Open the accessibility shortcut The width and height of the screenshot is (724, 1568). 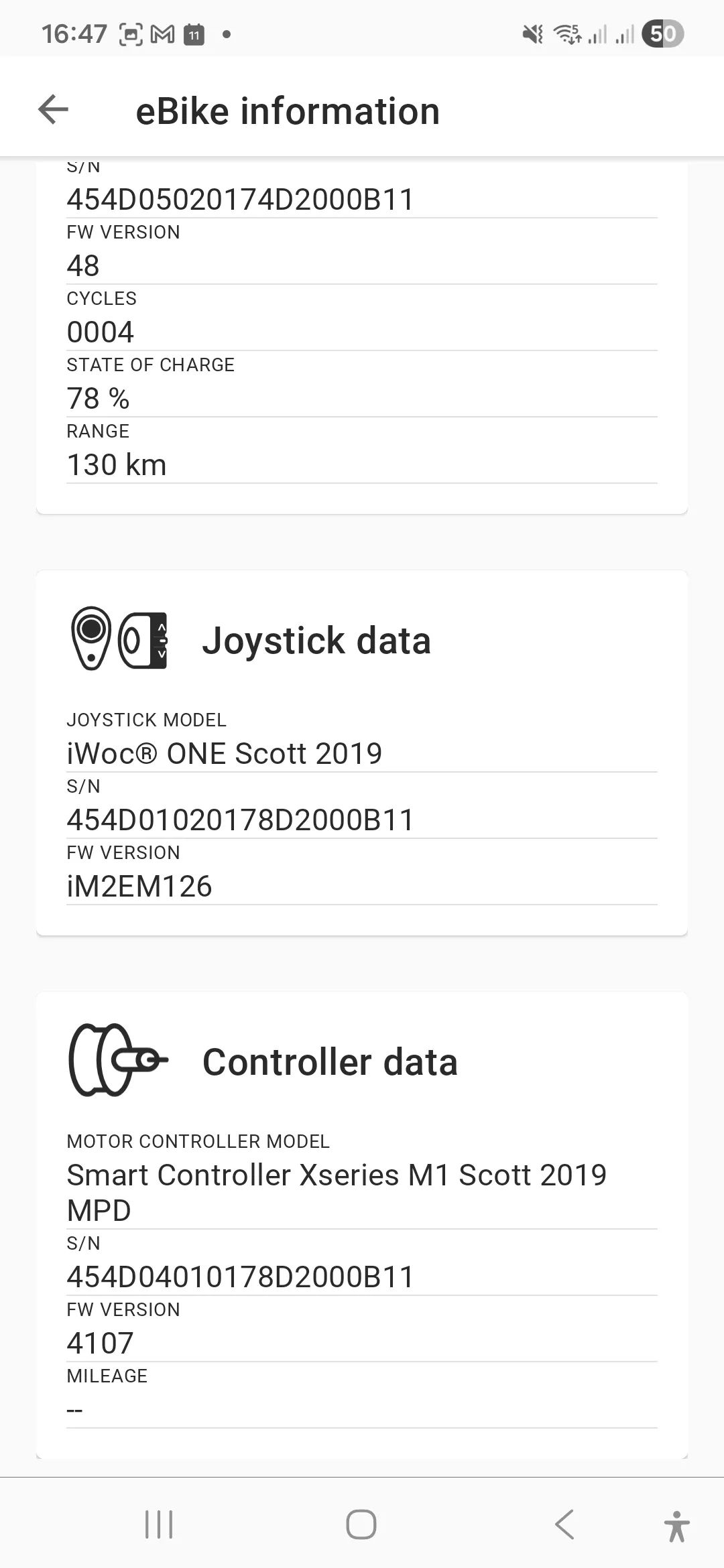coord(676,1526)
